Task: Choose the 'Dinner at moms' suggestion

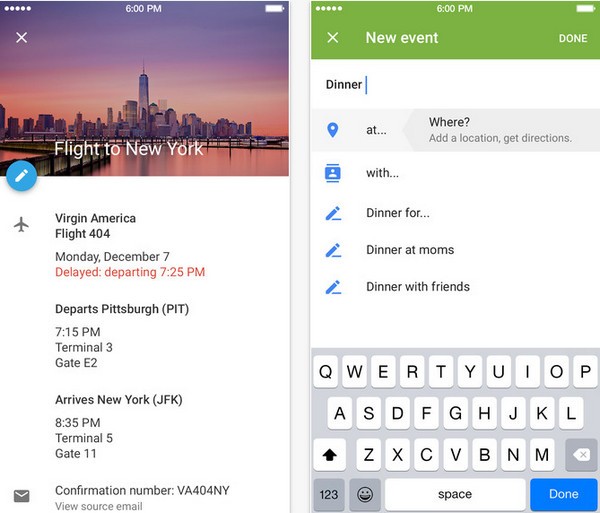Action: 409,250
